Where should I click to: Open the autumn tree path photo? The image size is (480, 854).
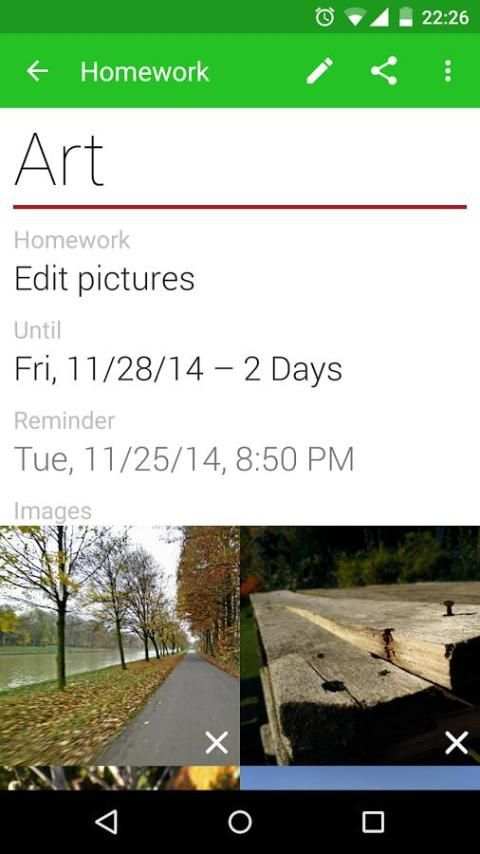pyautogui.click(x=119, y=645)
